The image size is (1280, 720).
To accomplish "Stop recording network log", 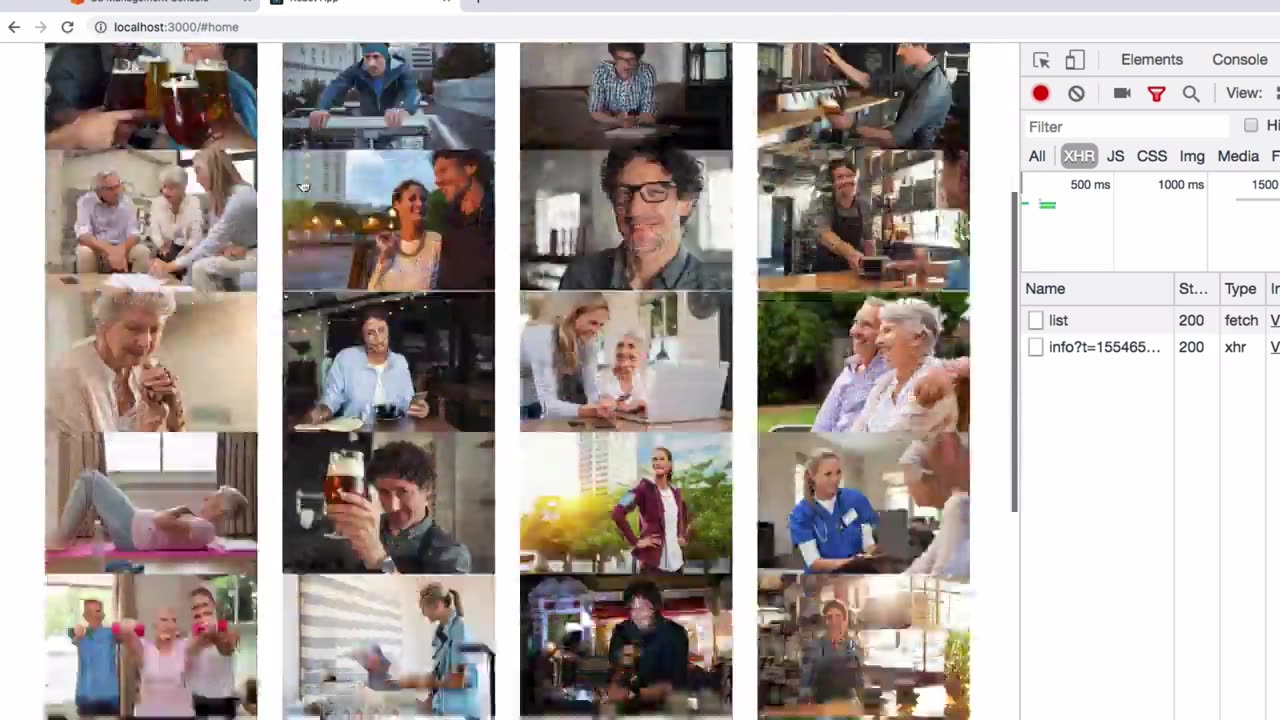I will click(1041, 93).
